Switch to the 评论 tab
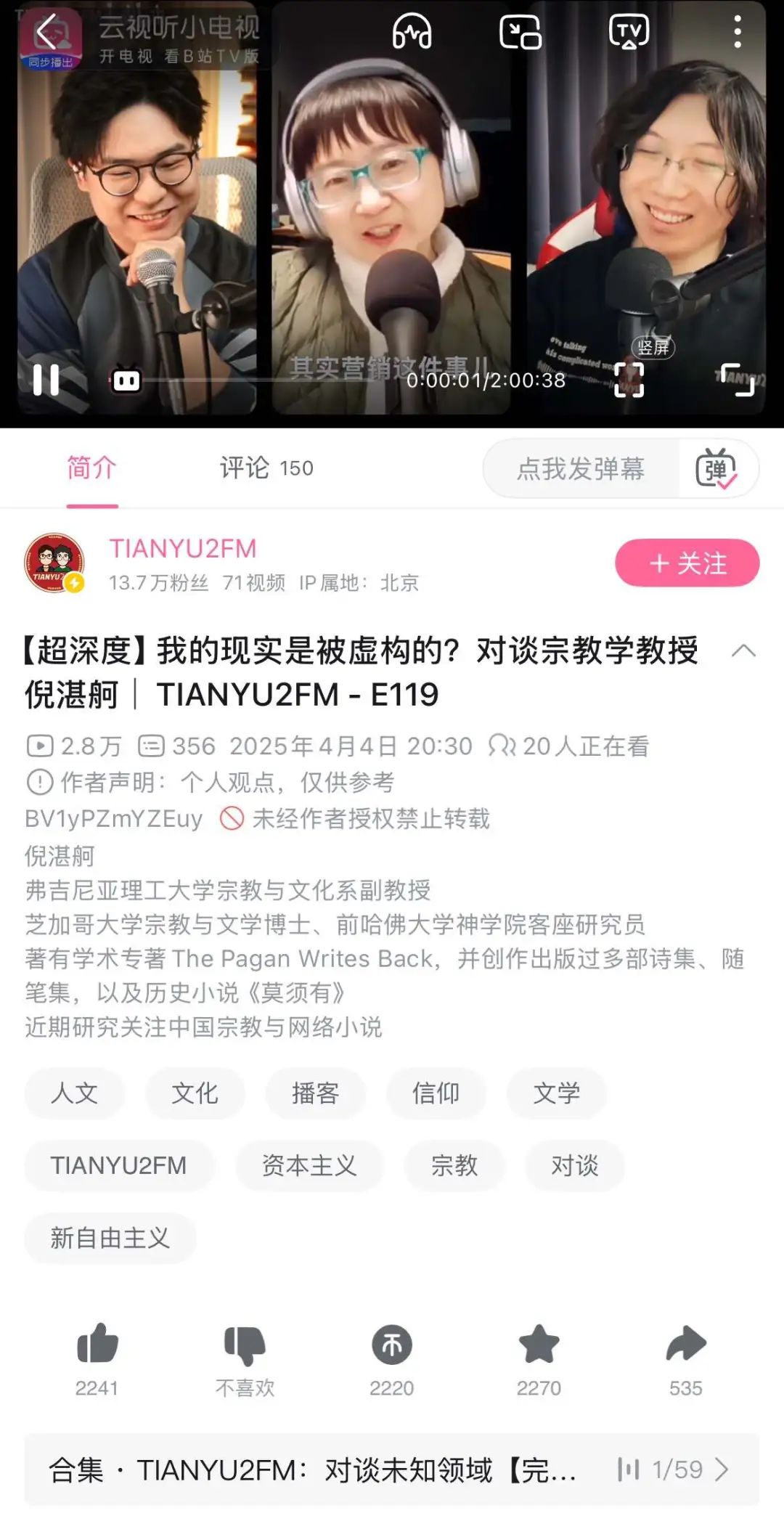The image size is (784, 1529). click(266, 468)
